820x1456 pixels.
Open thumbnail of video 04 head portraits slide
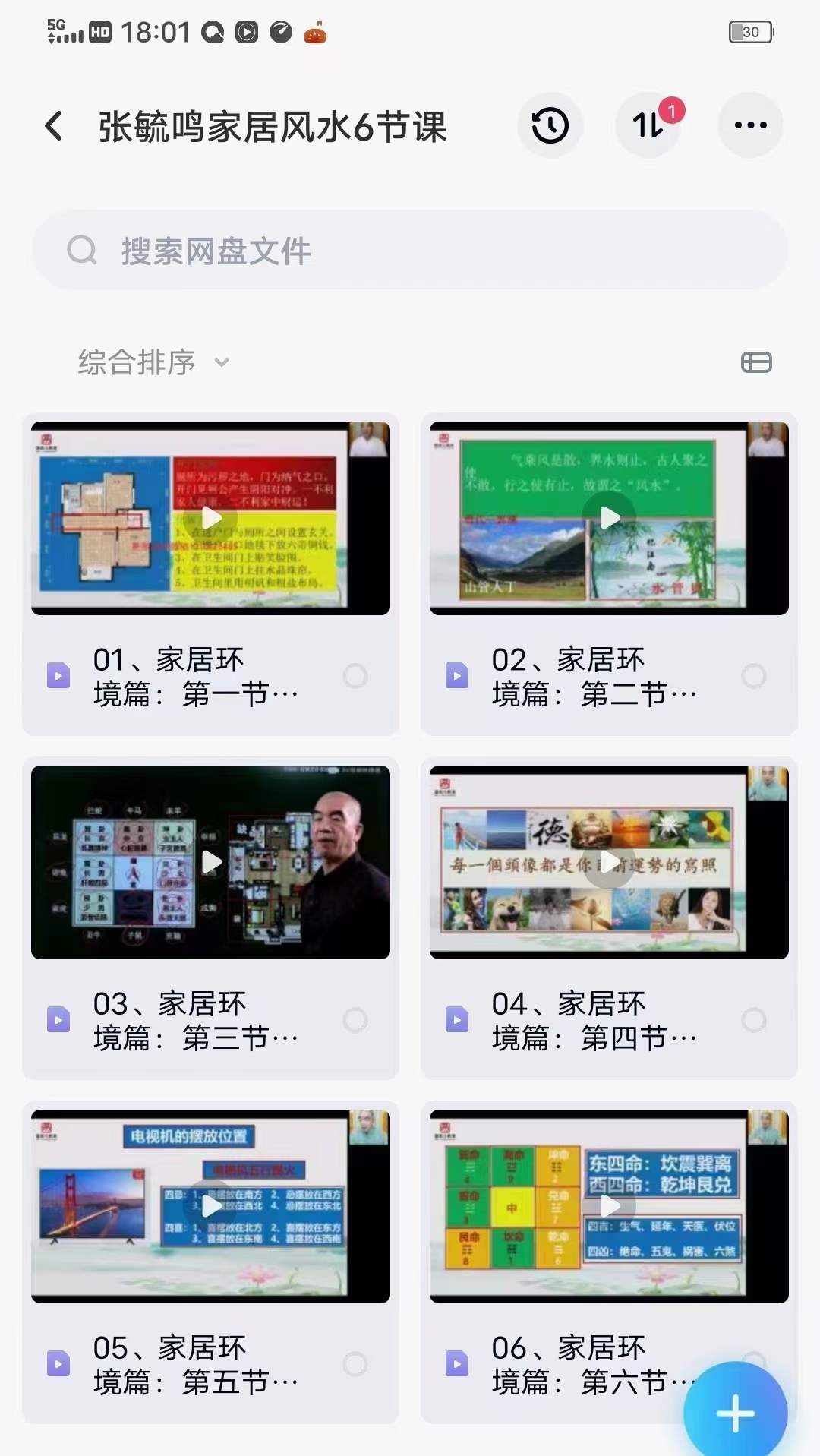[x=608, y=862]
